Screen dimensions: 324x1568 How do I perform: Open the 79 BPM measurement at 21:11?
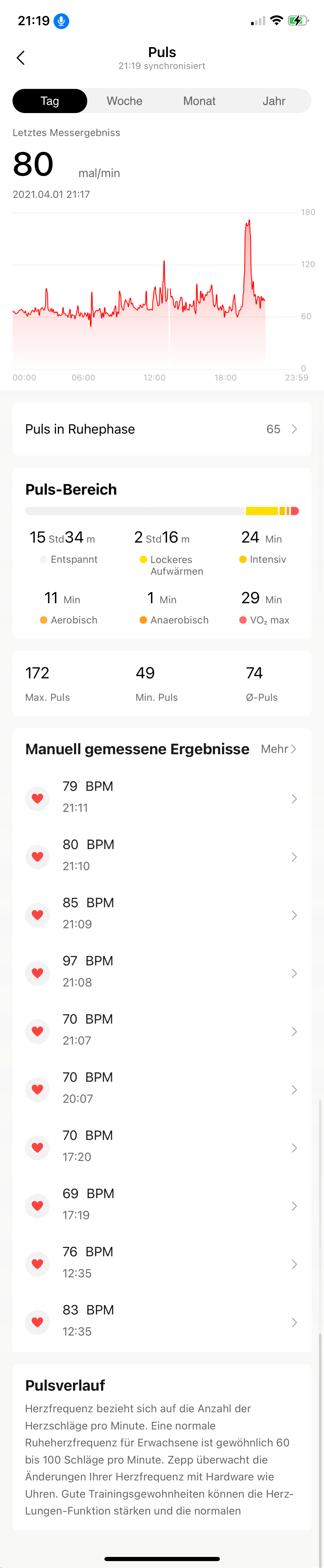coord(162,797)
